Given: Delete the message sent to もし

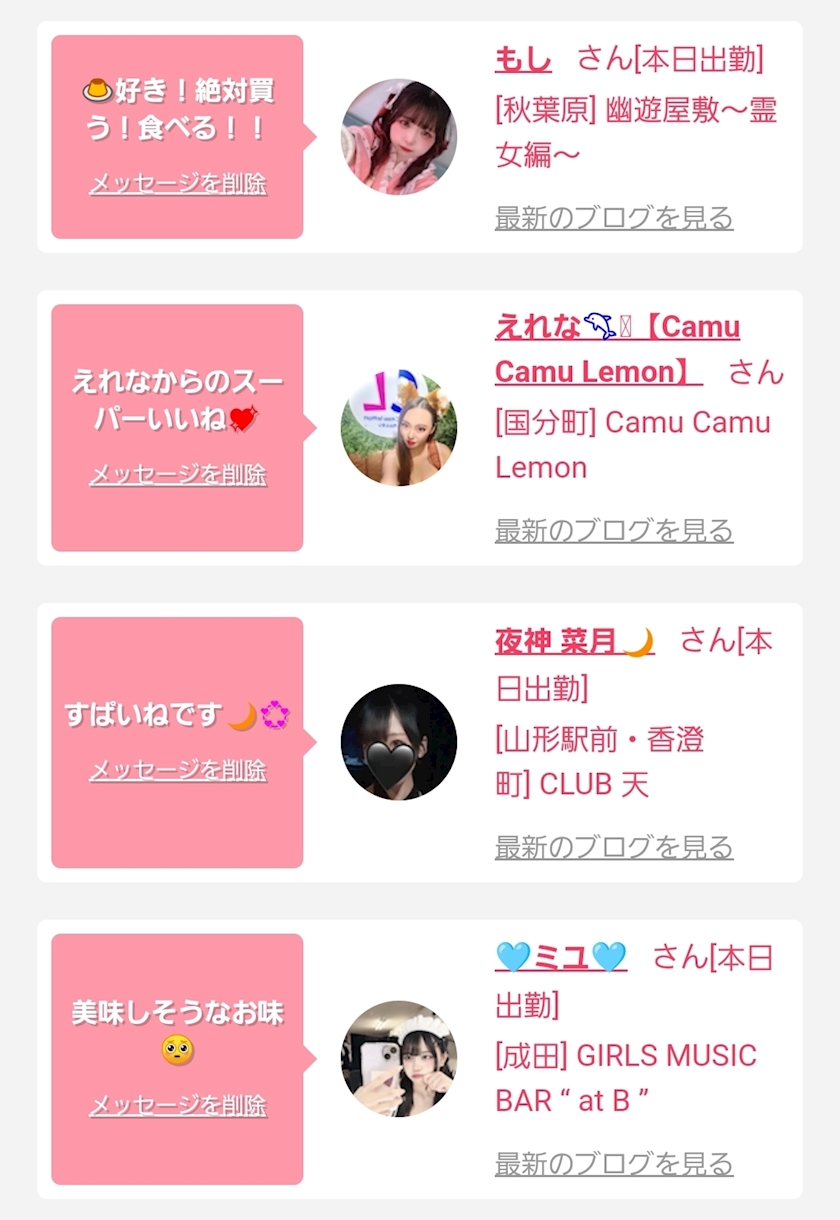Looking at the screenshot, I should (x=178, y=184).
